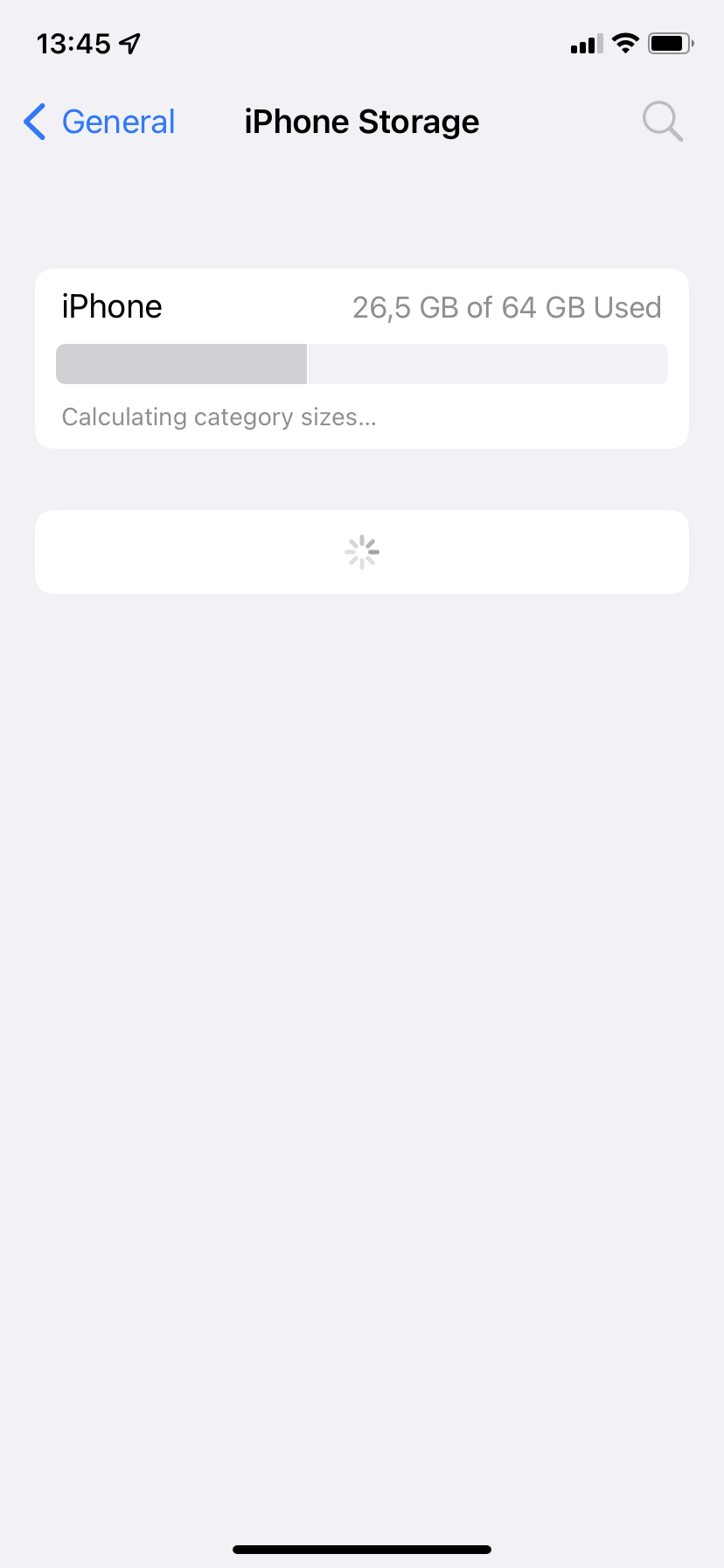Open the iPhone Storage title
Viewport: 724px width, 1568px height.
pos(361,122)
